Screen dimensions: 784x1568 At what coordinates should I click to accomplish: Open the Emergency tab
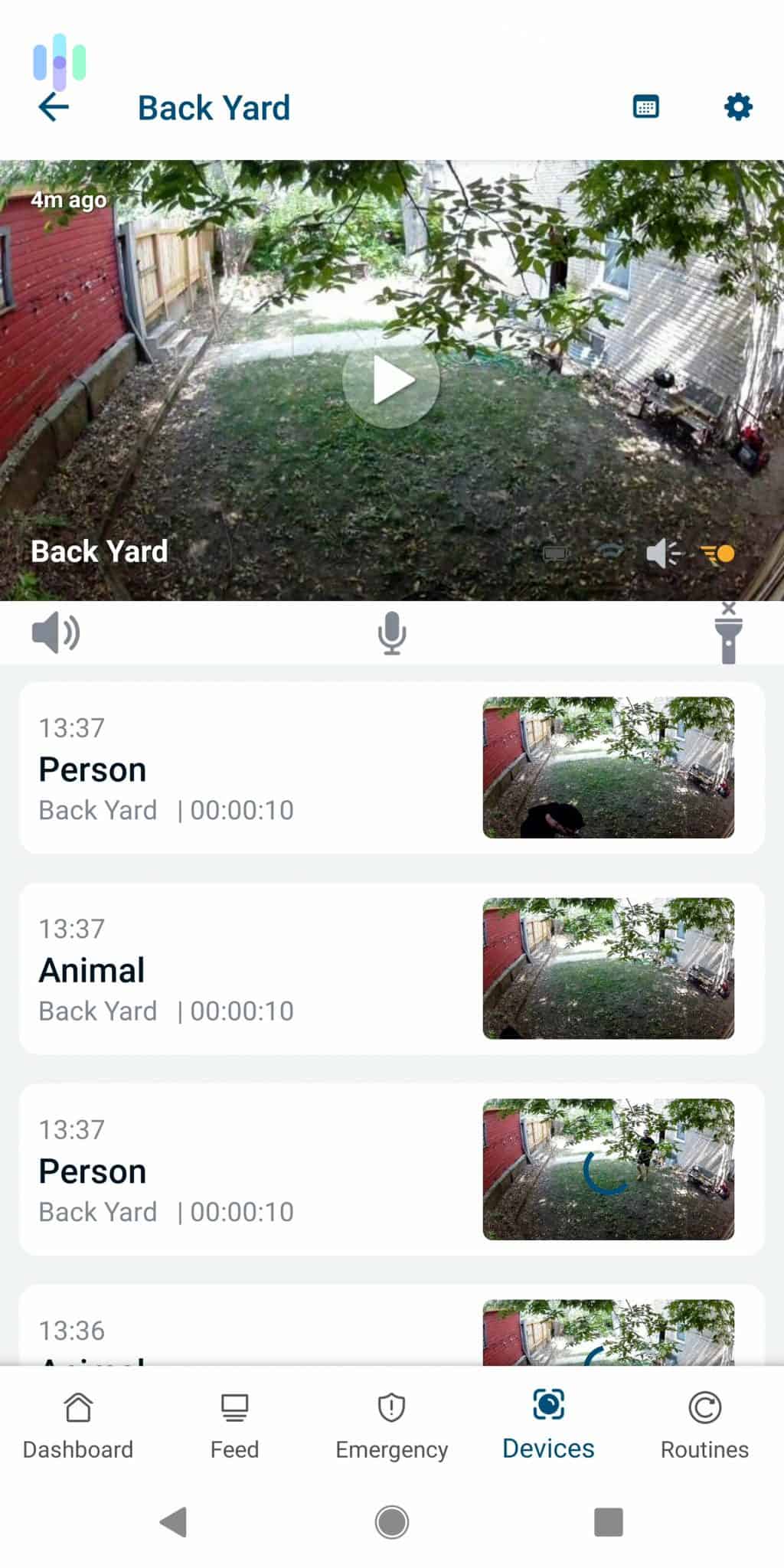coord(391,1428)
